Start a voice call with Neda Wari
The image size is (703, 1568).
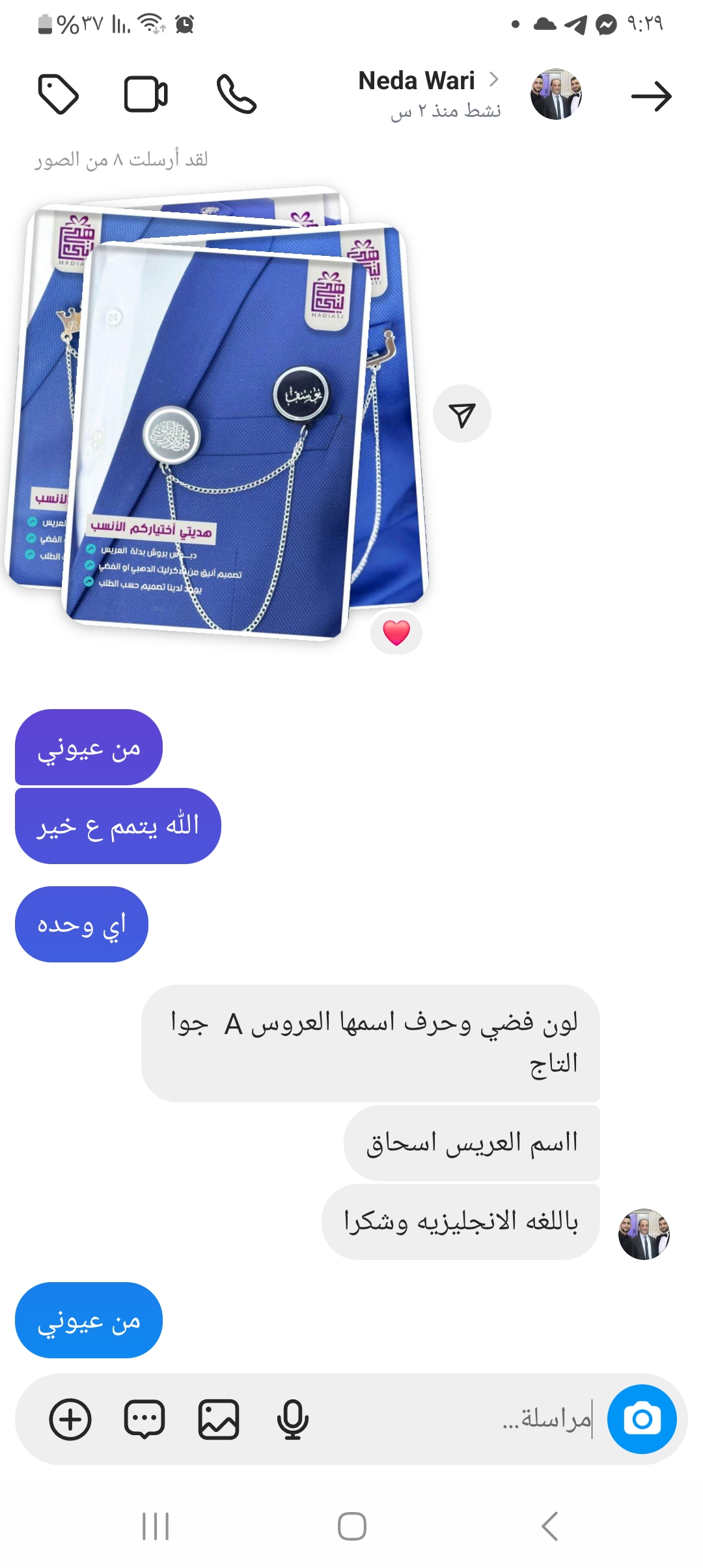[x=236, y=94]
